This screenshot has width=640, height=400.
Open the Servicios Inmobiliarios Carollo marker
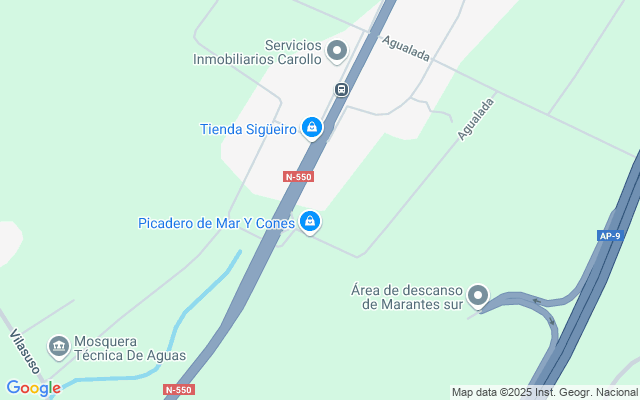click(337, 50)
